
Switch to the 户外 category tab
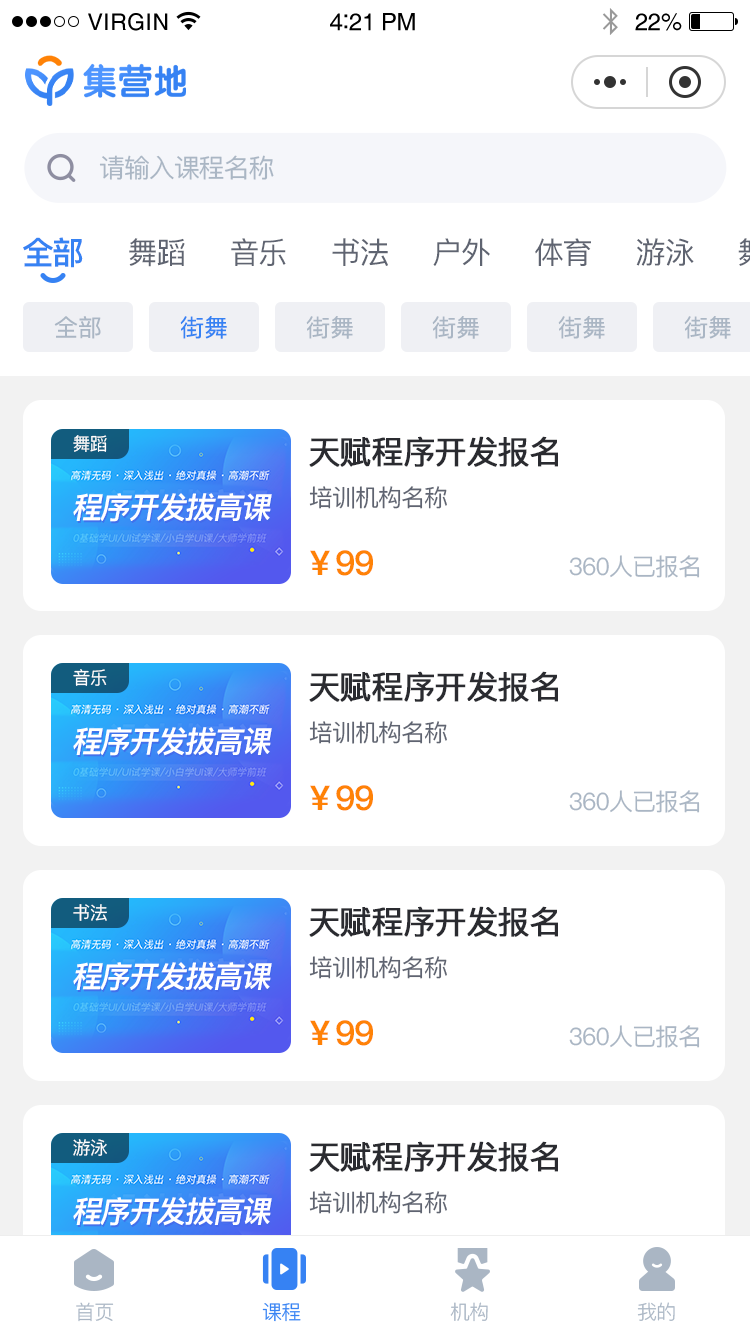(462, 253)
